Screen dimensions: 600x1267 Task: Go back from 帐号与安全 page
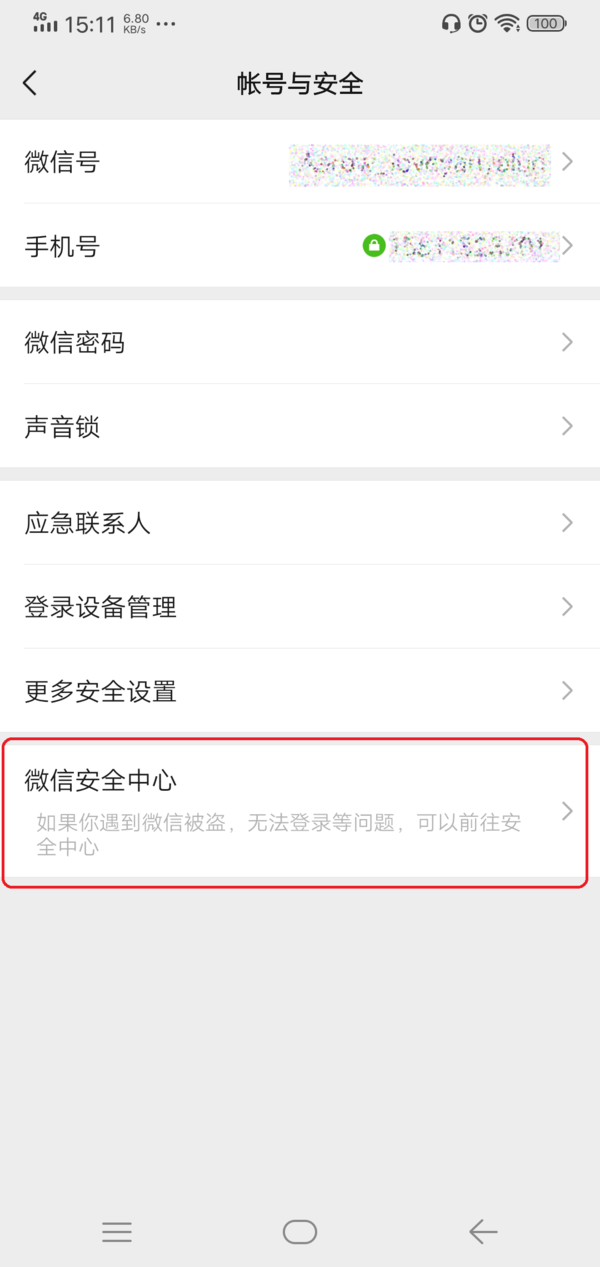pyautogui.click(x=30, y=83)
